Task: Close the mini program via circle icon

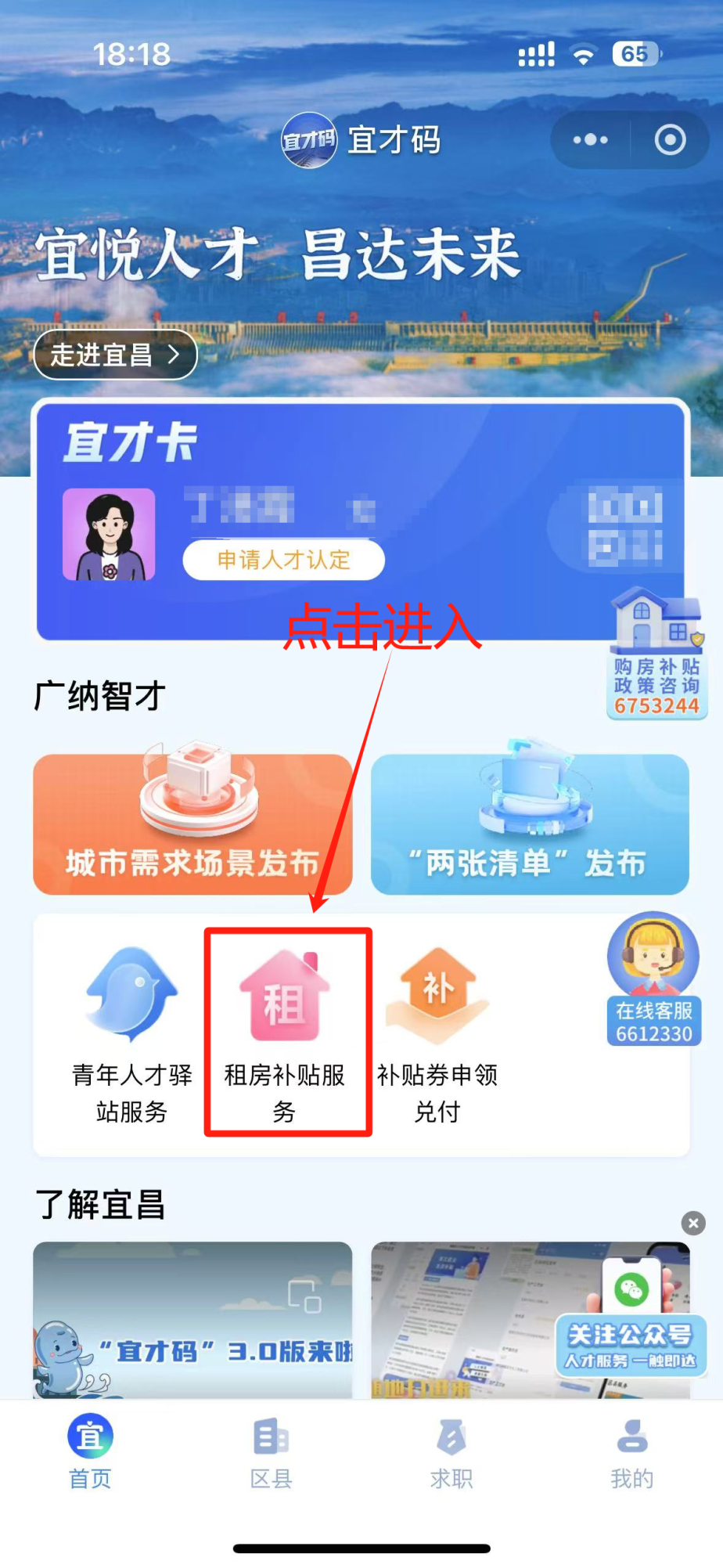Action: tap(670, 140)
